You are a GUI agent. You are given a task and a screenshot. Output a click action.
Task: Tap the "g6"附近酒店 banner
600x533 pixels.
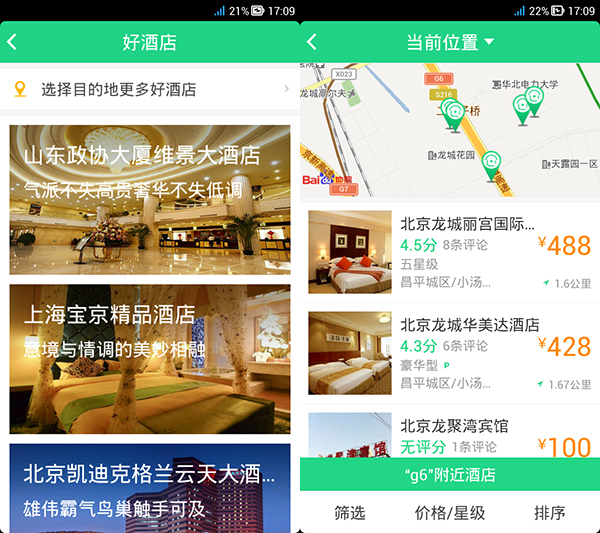pyautogui.click(x=450, y=475)
